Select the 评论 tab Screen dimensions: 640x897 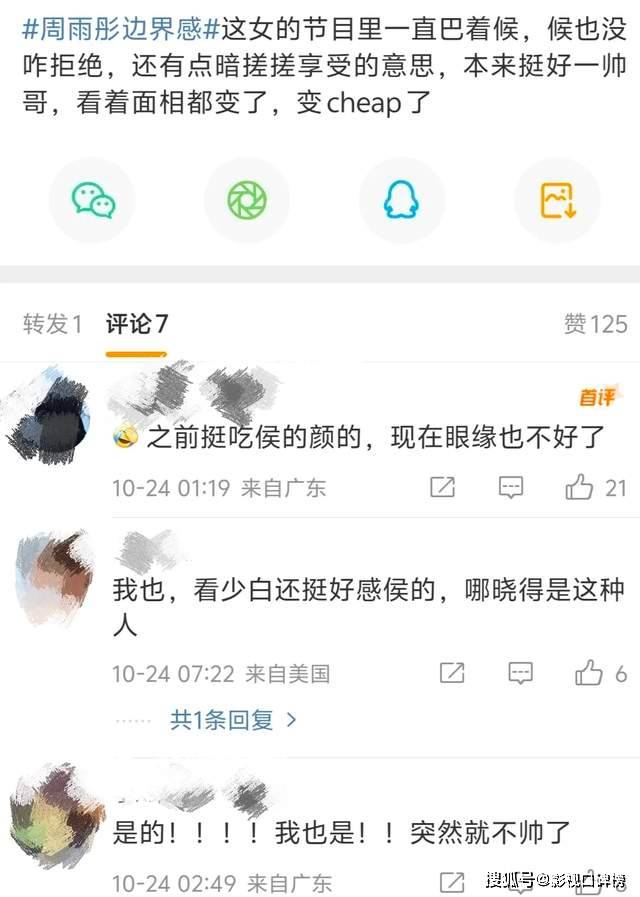coord(137,323)
